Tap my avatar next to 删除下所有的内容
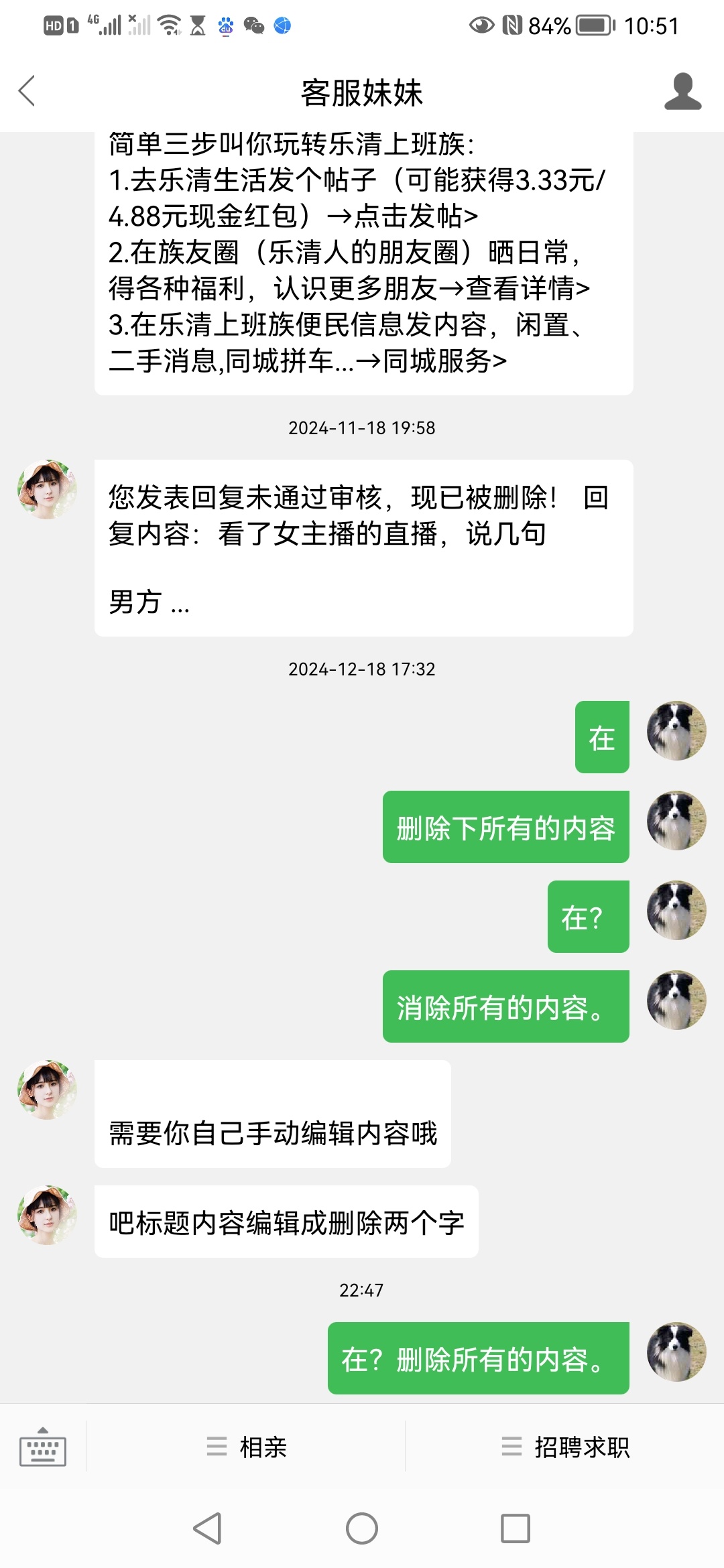Screen dimensions: 724x1568 click(x=676, y=821)
